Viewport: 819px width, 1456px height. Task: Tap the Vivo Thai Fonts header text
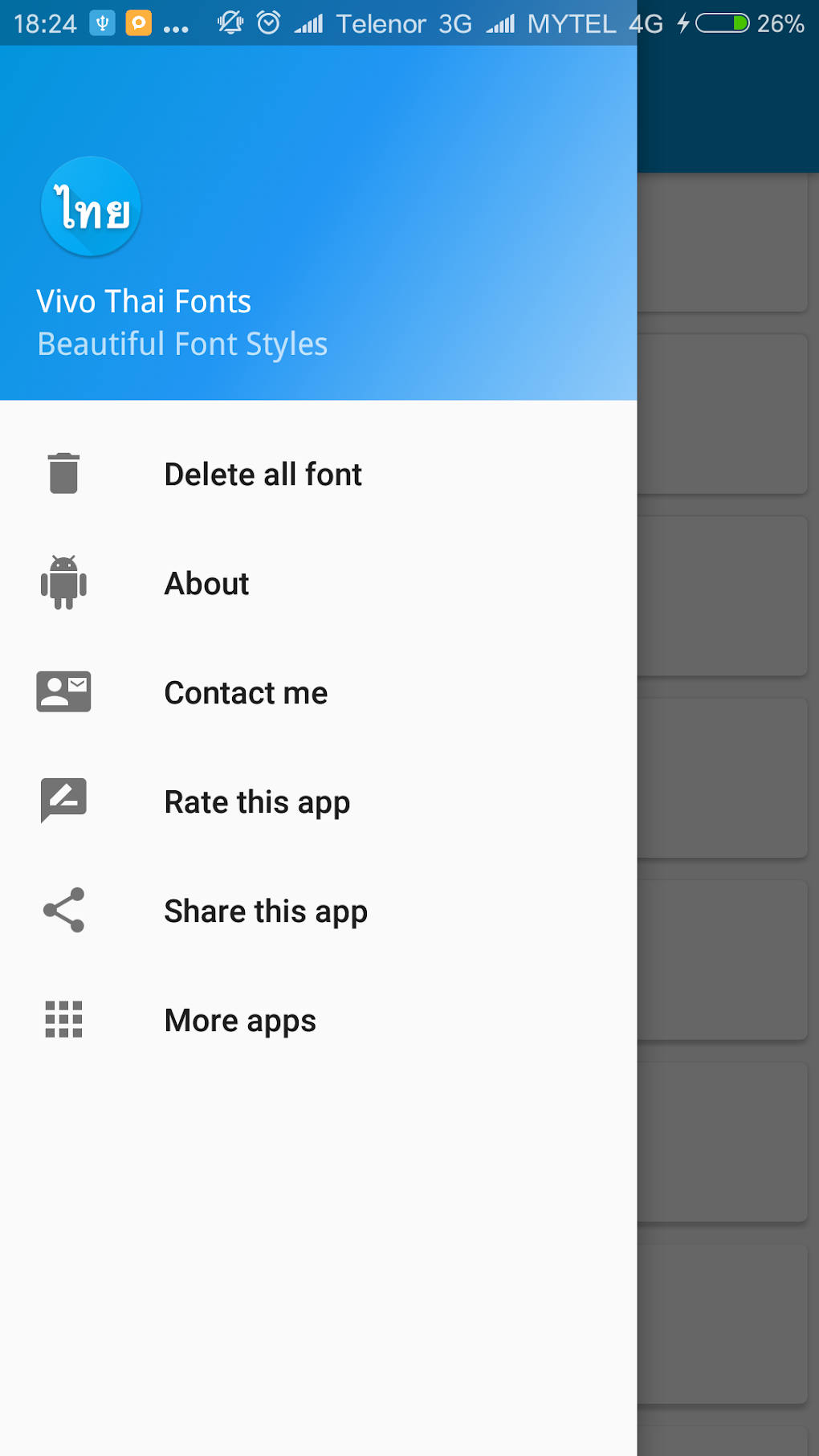[144, 301]
